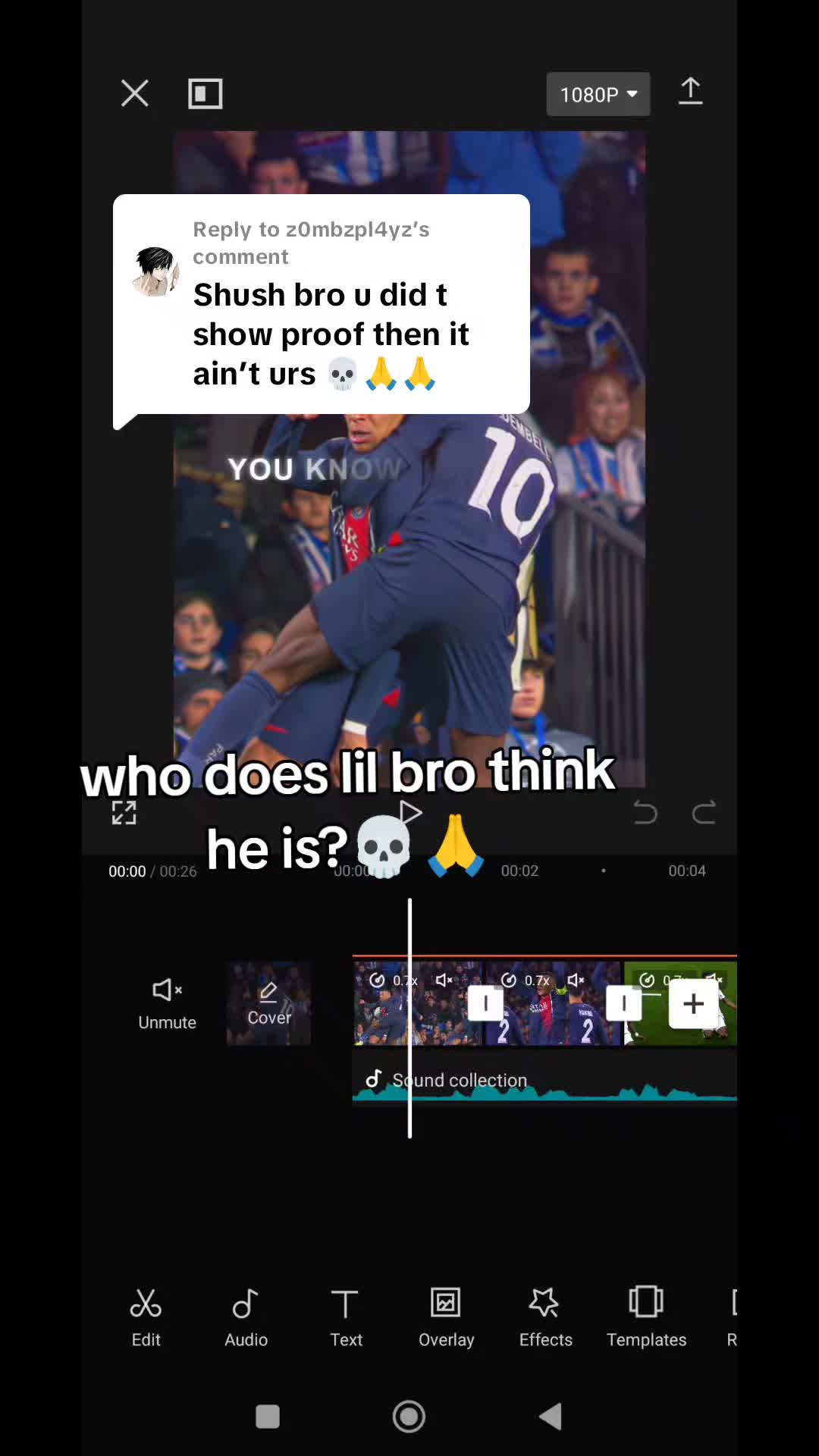Play the video preview
The image size is (819, 1456).
(x=410, y=813)
